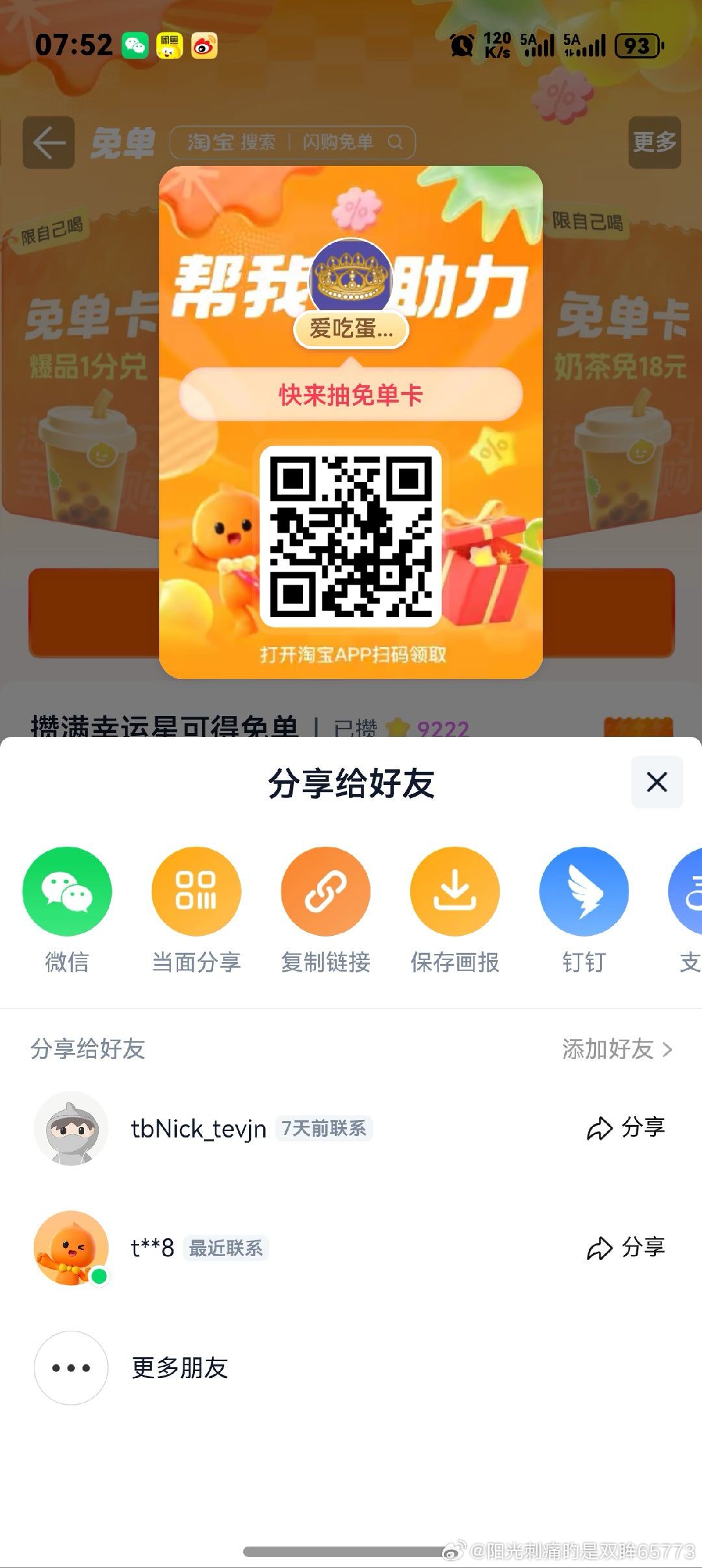Share with tbNick_tevjn
The image size is (702, 1568).
pyautogui.click(x=625, y=1128)
